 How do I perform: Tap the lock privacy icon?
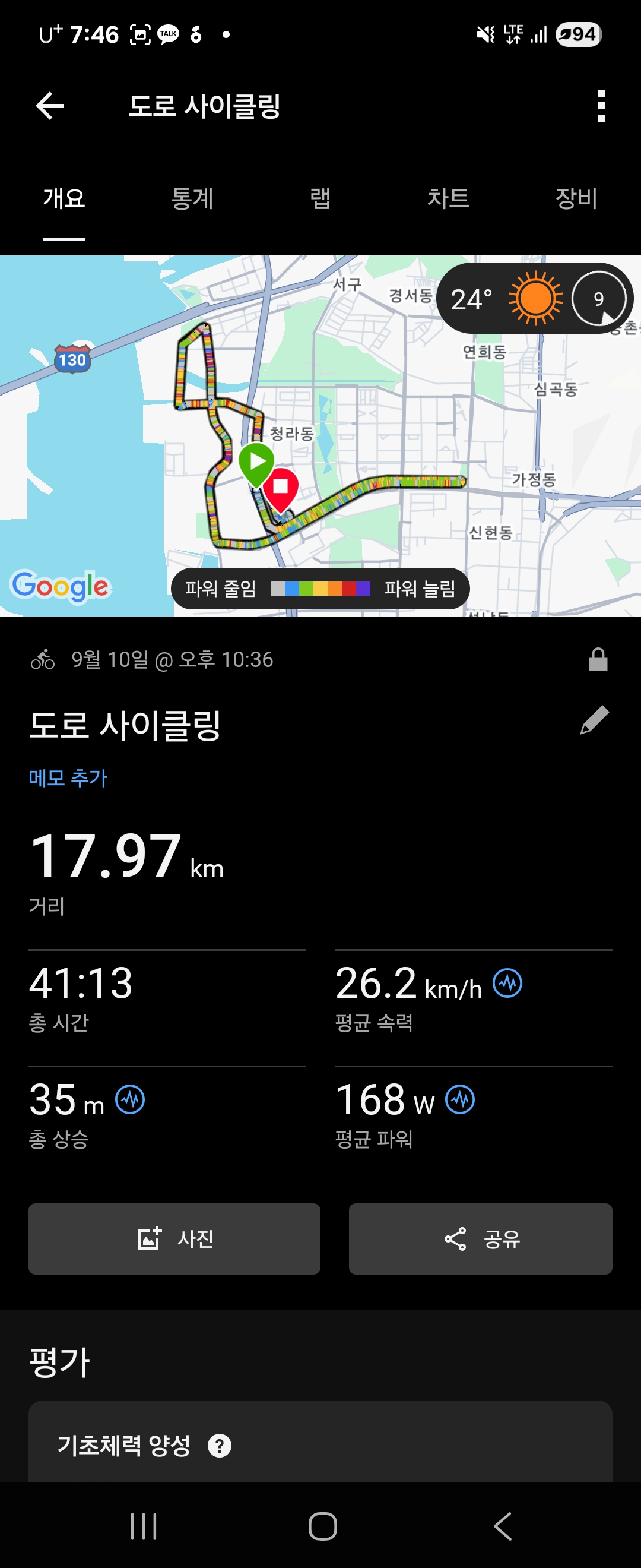click(x=598, y=660)
